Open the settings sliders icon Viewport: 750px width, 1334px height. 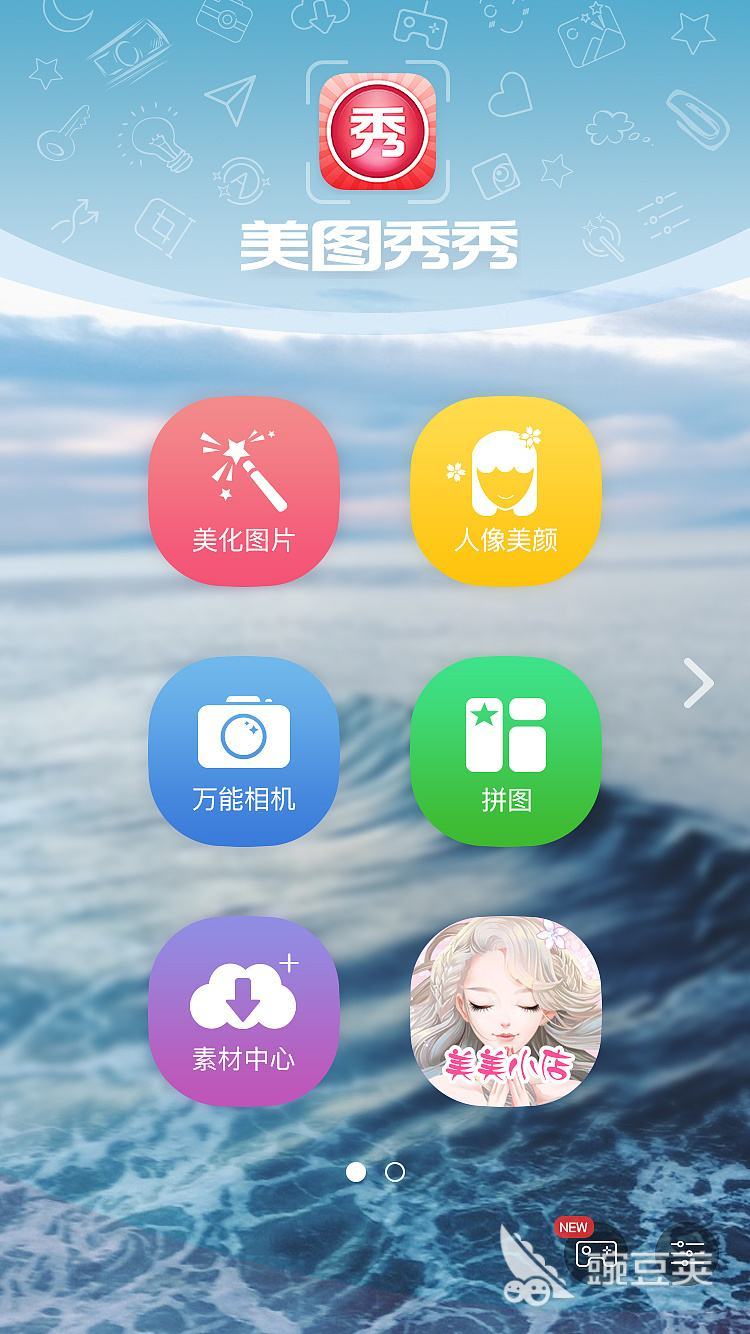(x=688, y=1254)
